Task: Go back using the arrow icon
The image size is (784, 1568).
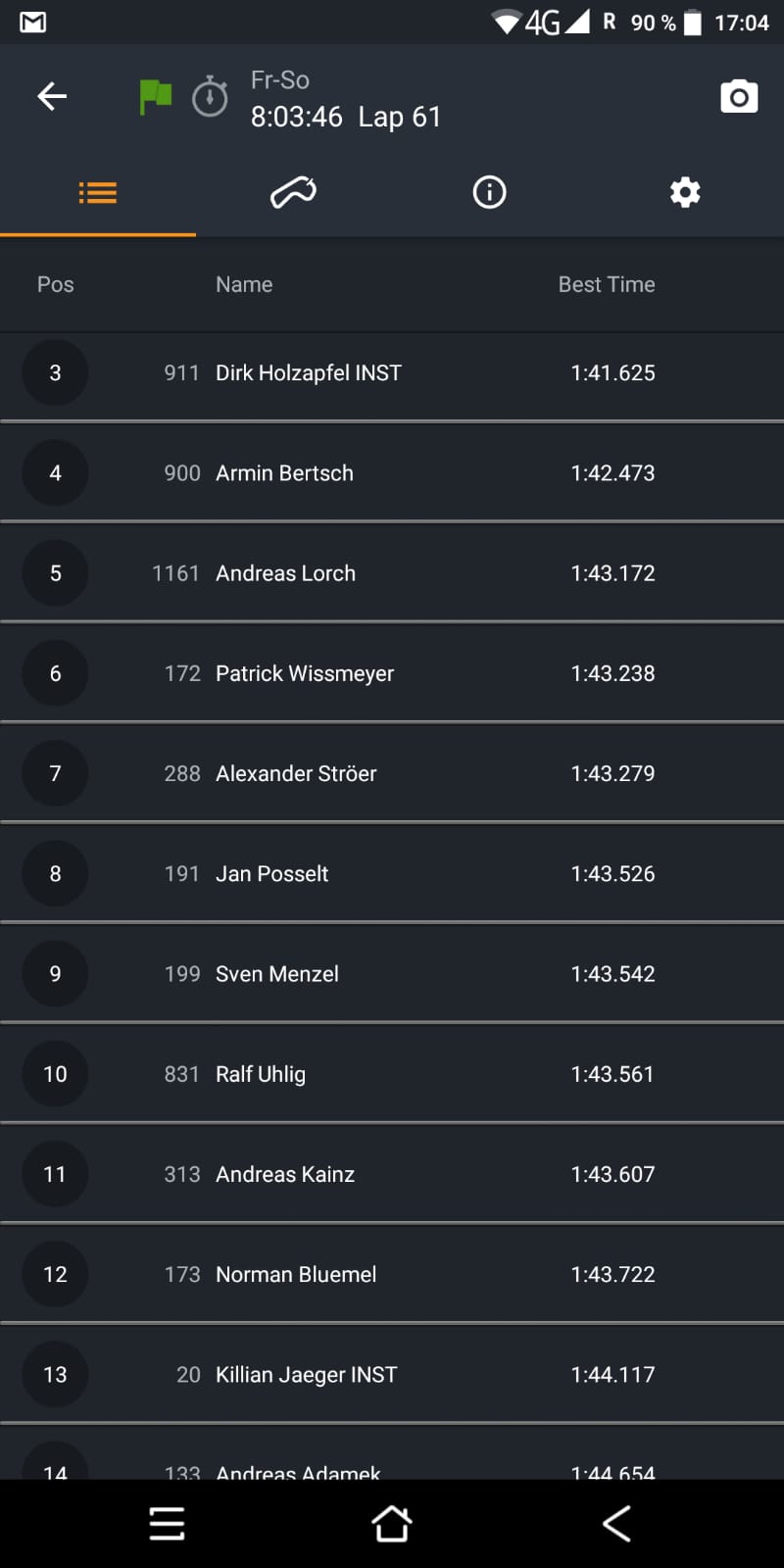Action: coord(52,96)
